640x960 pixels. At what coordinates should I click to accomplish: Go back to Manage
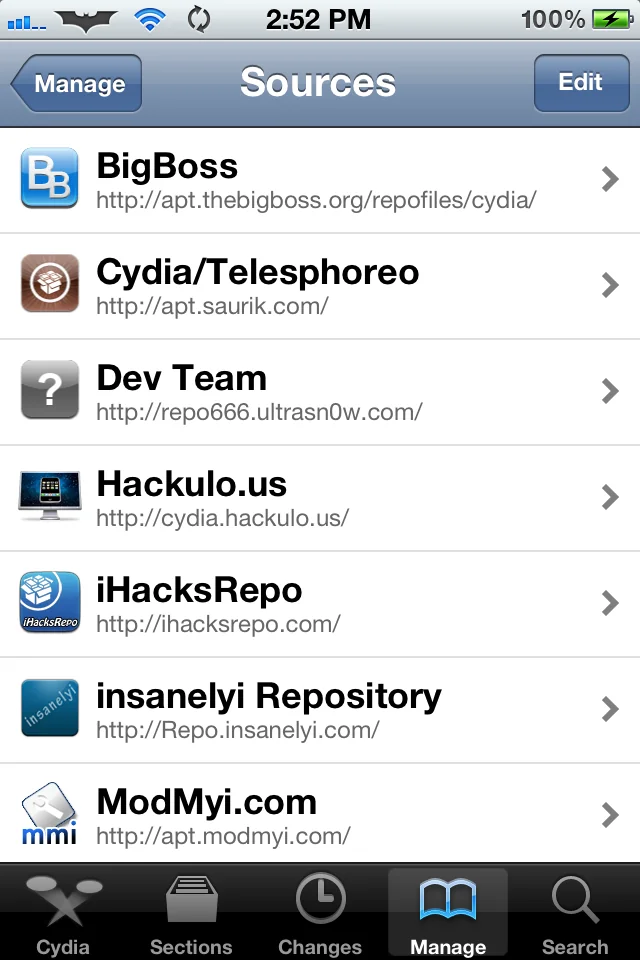(77, 83)
